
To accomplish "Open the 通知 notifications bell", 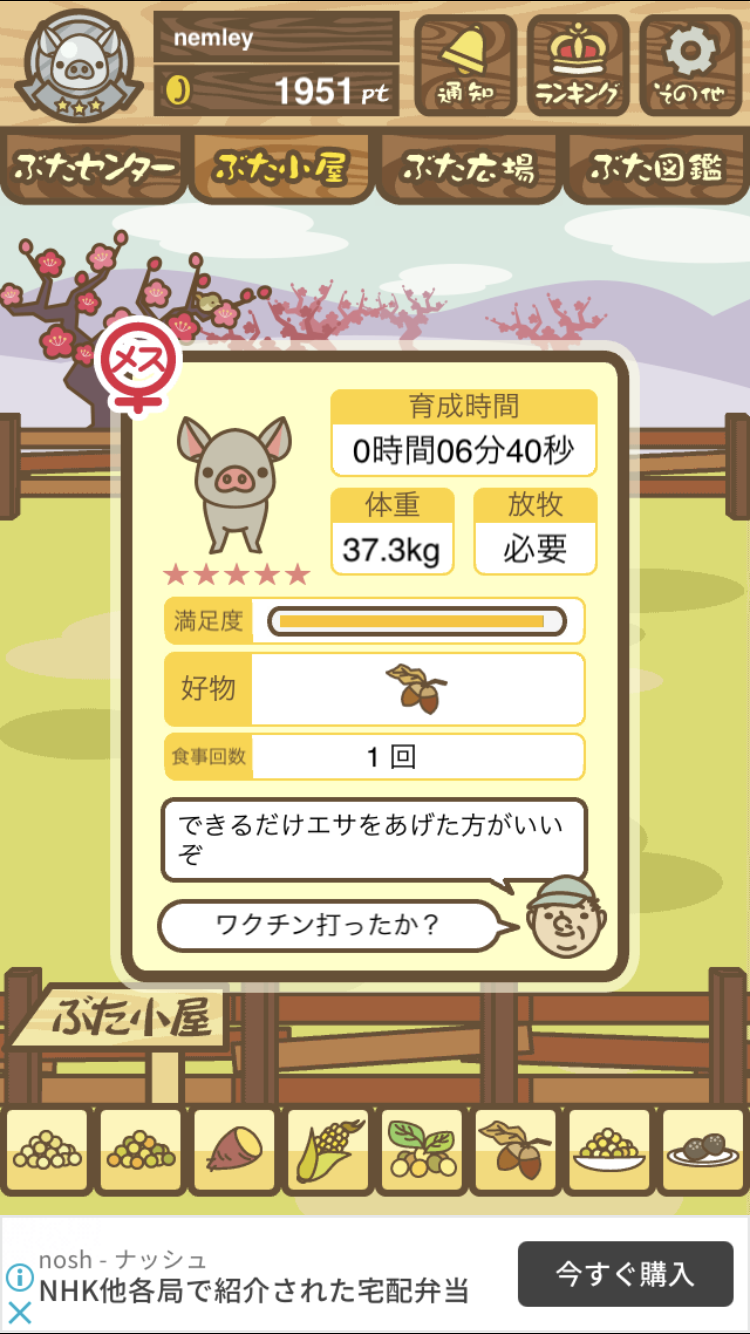I will click(465, 65).
